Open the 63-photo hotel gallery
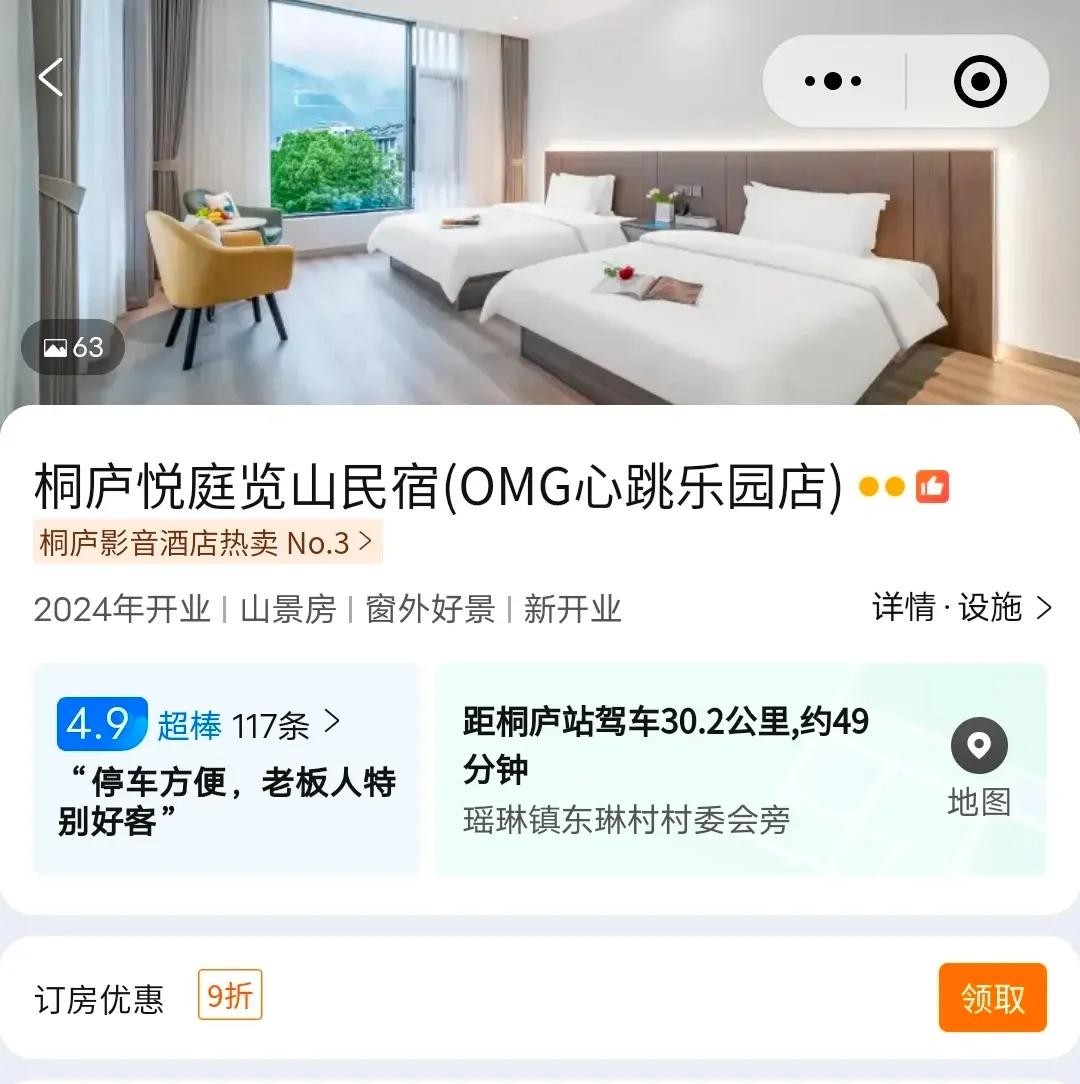 (74, 347)
